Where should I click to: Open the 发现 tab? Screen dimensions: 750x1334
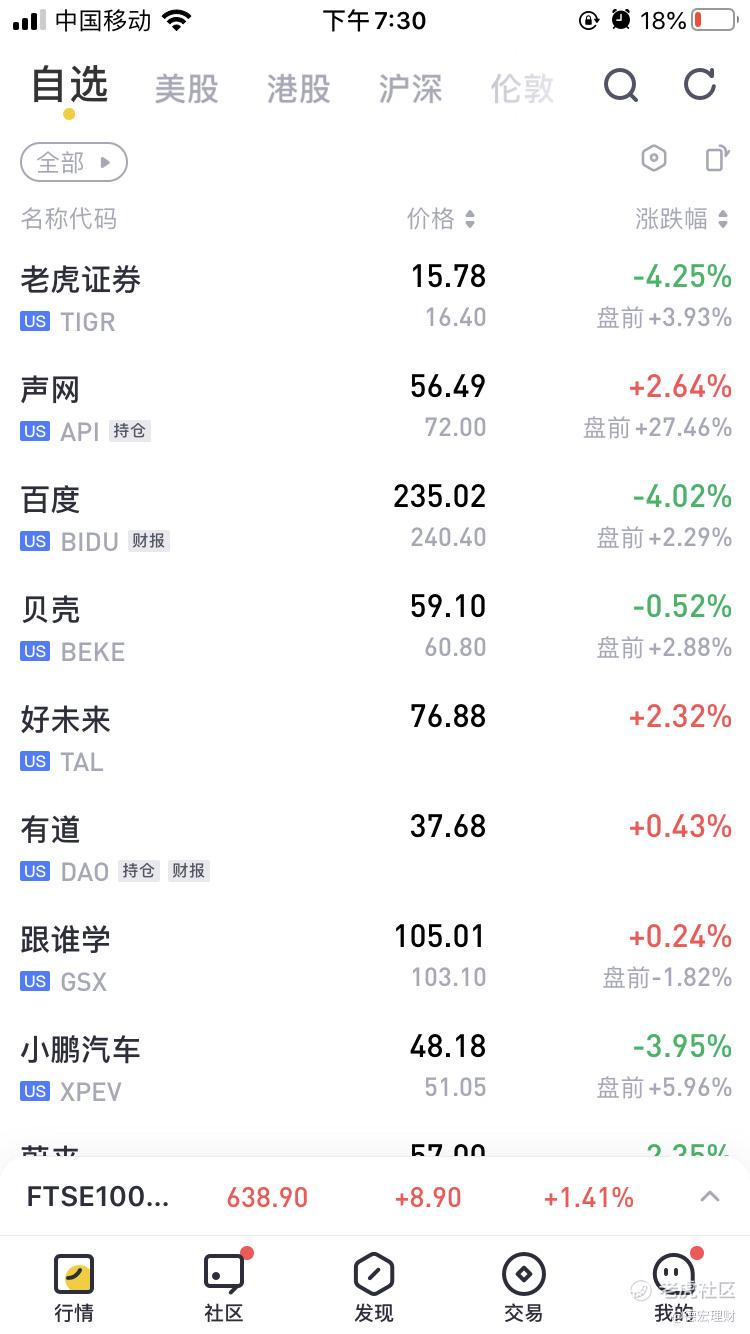tap(374, 1288)
